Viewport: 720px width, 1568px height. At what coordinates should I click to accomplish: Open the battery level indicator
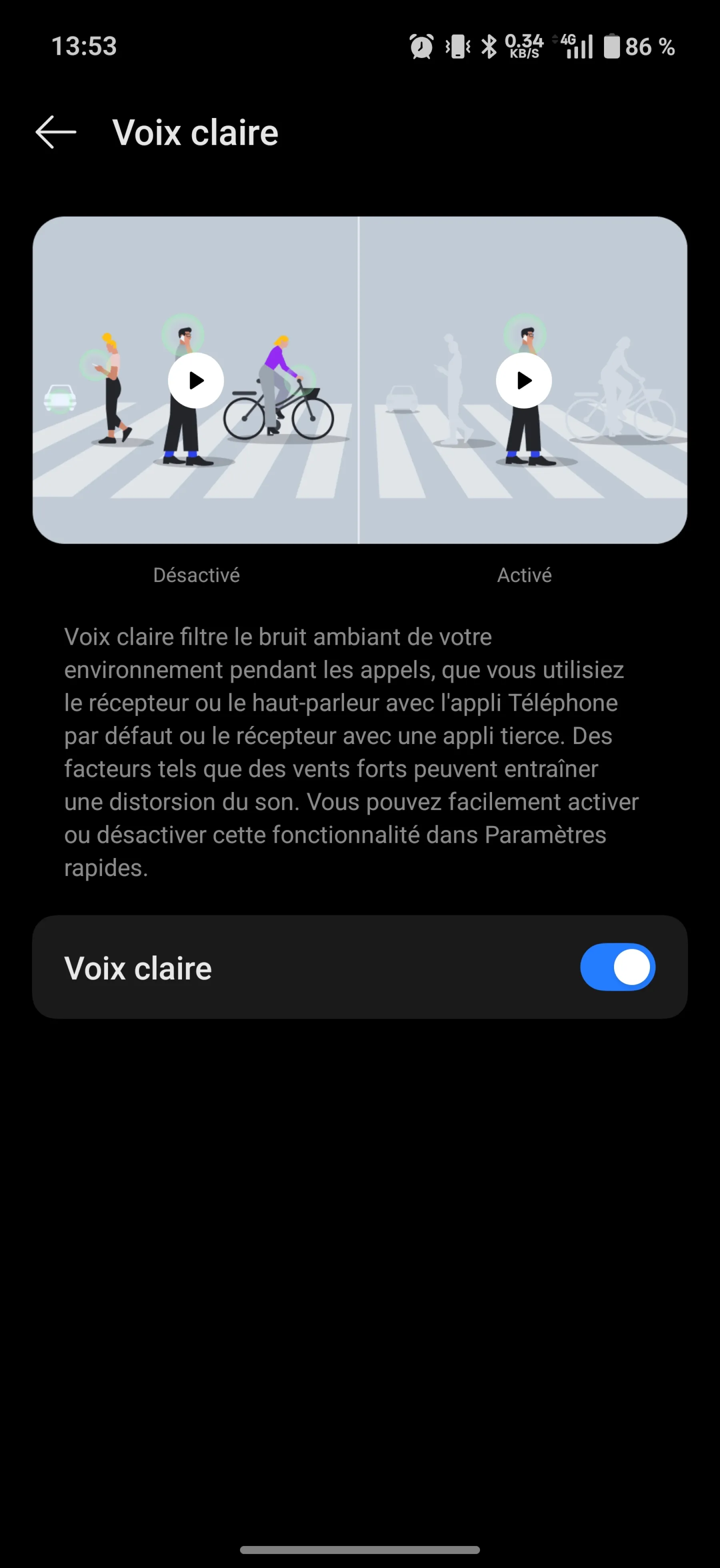(x=612, y=46)
